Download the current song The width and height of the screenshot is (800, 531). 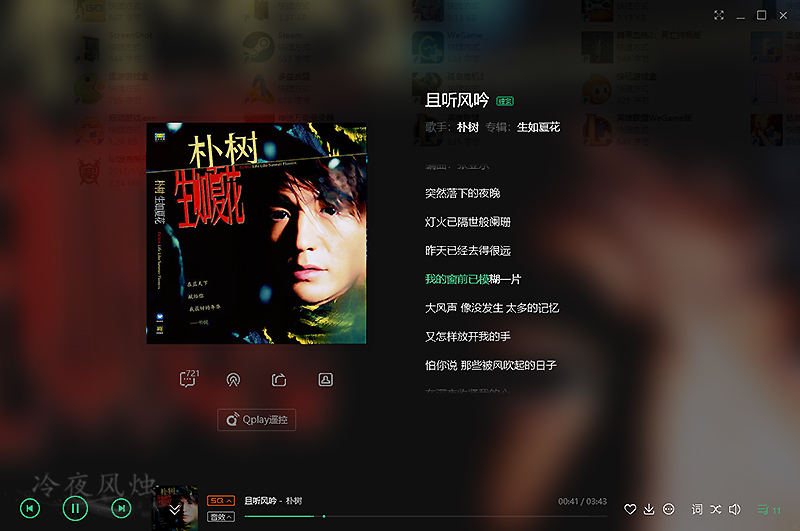(649, 509)
